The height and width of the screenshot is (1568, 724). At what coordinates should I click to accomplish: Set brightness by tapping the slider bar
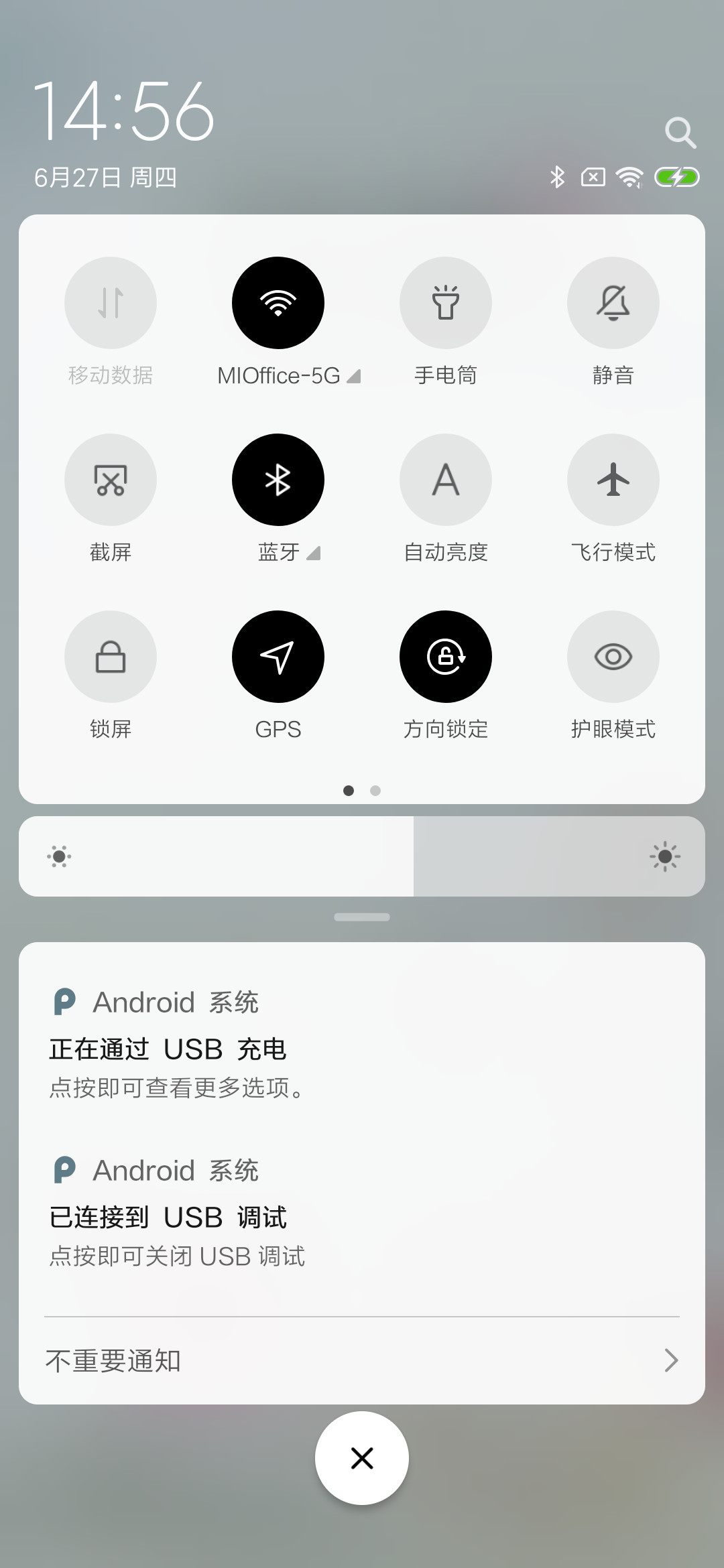point(362,856)
